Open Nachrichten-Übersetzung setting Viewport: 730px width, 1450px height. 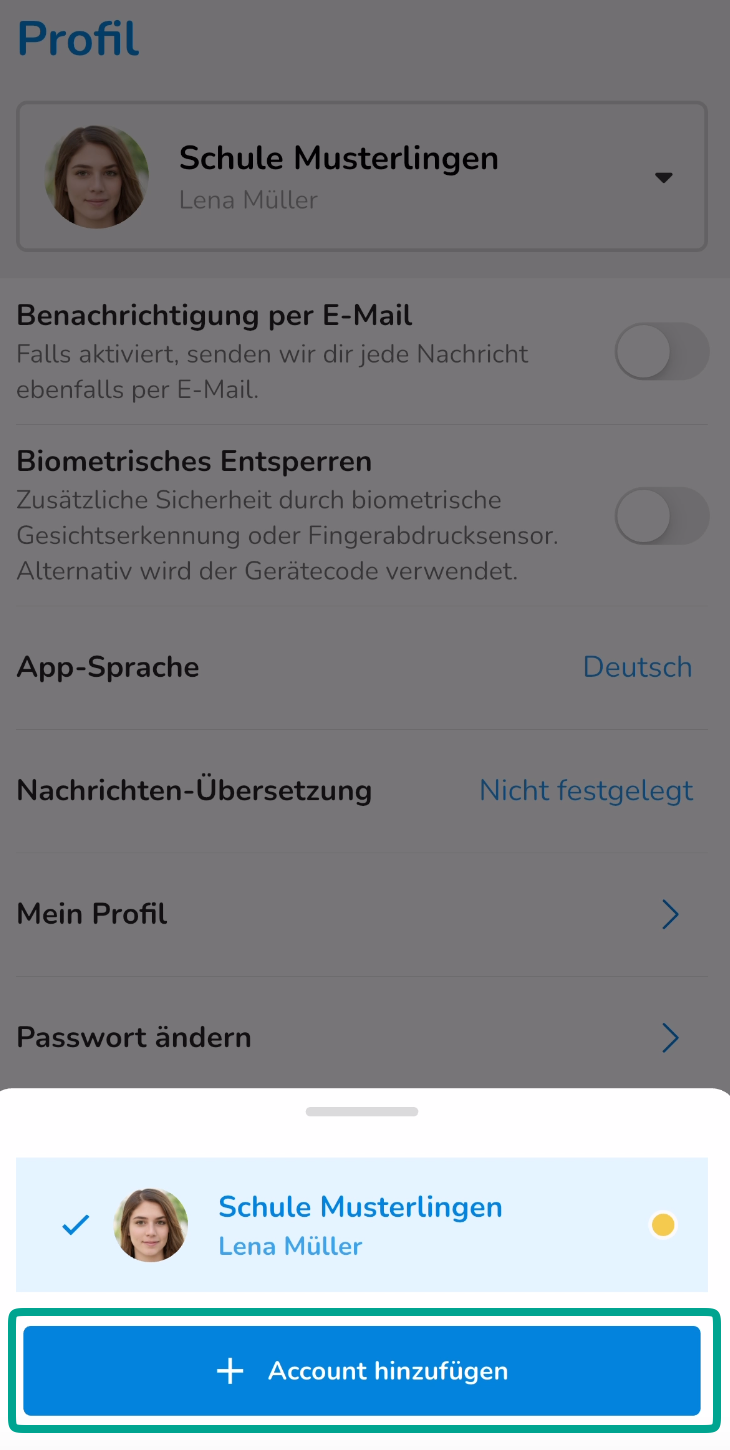(x=362, y=791)
